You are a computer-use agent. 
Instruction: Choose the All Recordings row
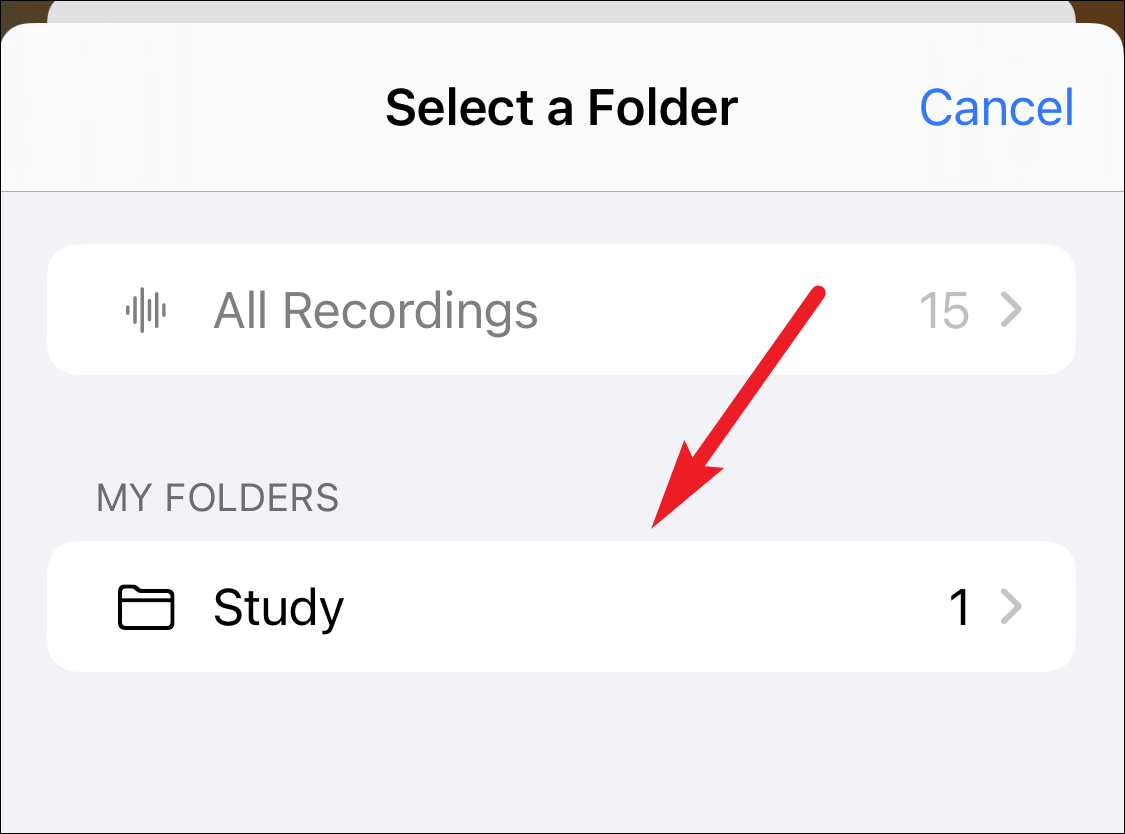[x=560, y=311]
